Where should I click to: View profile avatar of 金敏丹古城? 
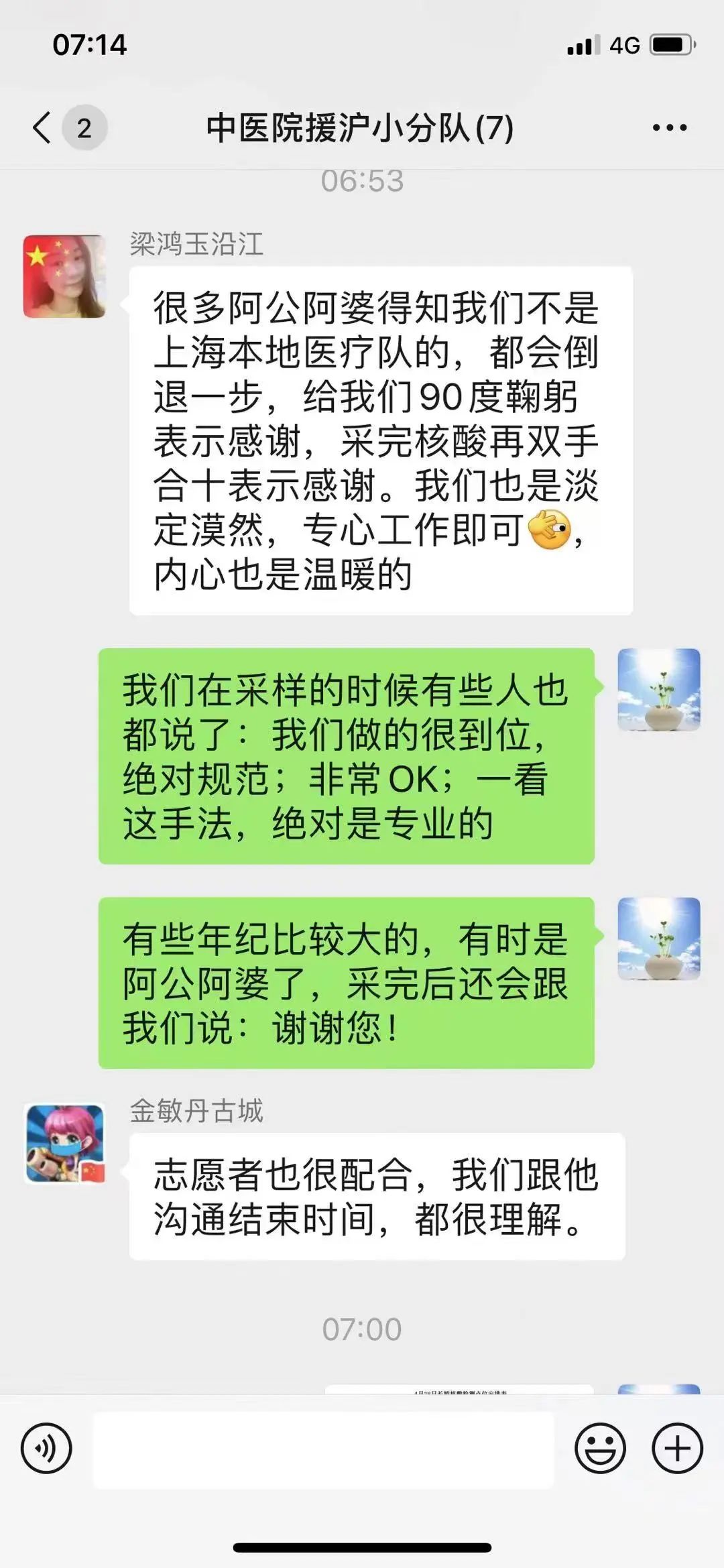pyautogui.click(x=65, y=1144)
